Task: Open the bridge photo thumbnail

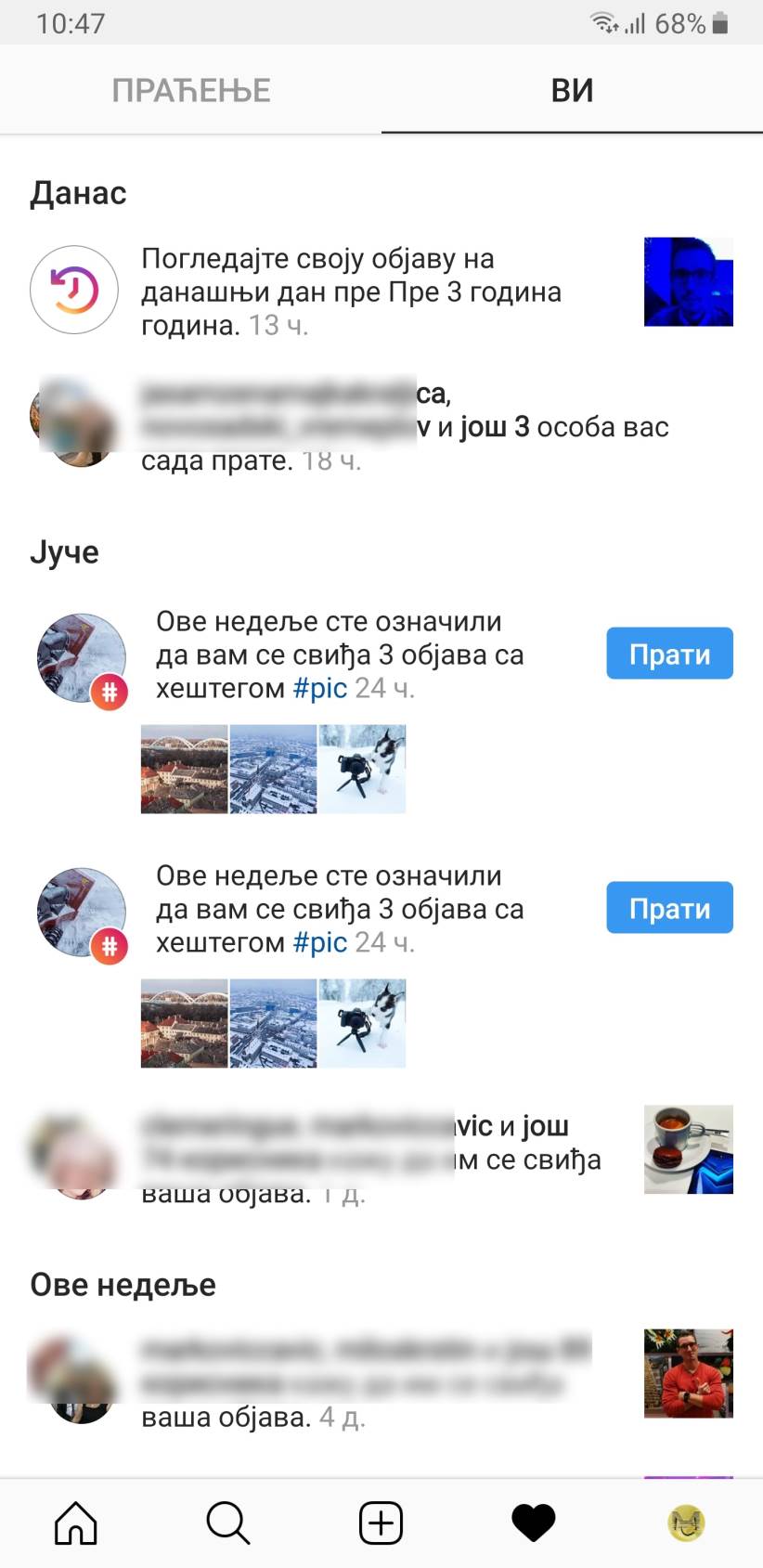Action: click(184, 769)
